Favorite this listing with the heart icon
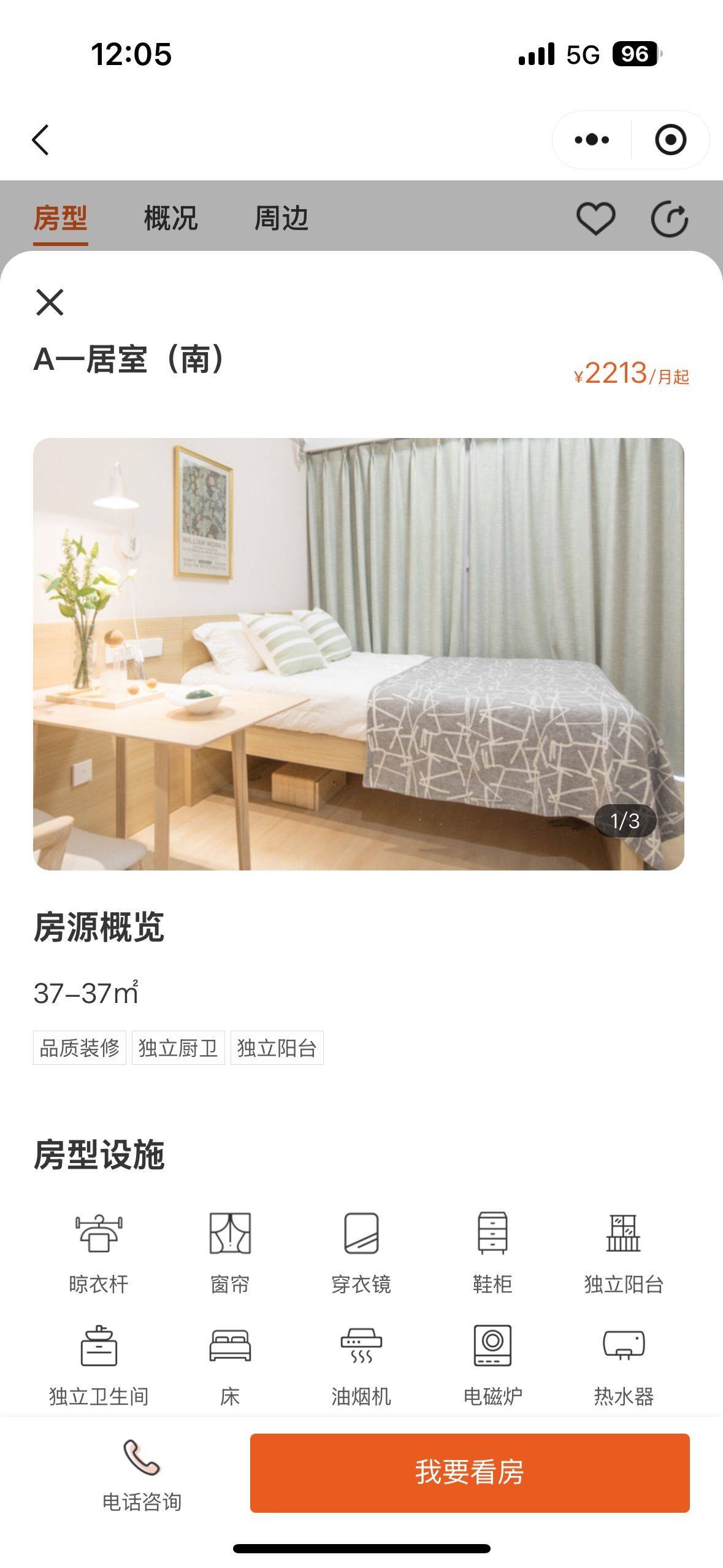The width and height of the screenshot is (723, 1568). tap(595, 218)
